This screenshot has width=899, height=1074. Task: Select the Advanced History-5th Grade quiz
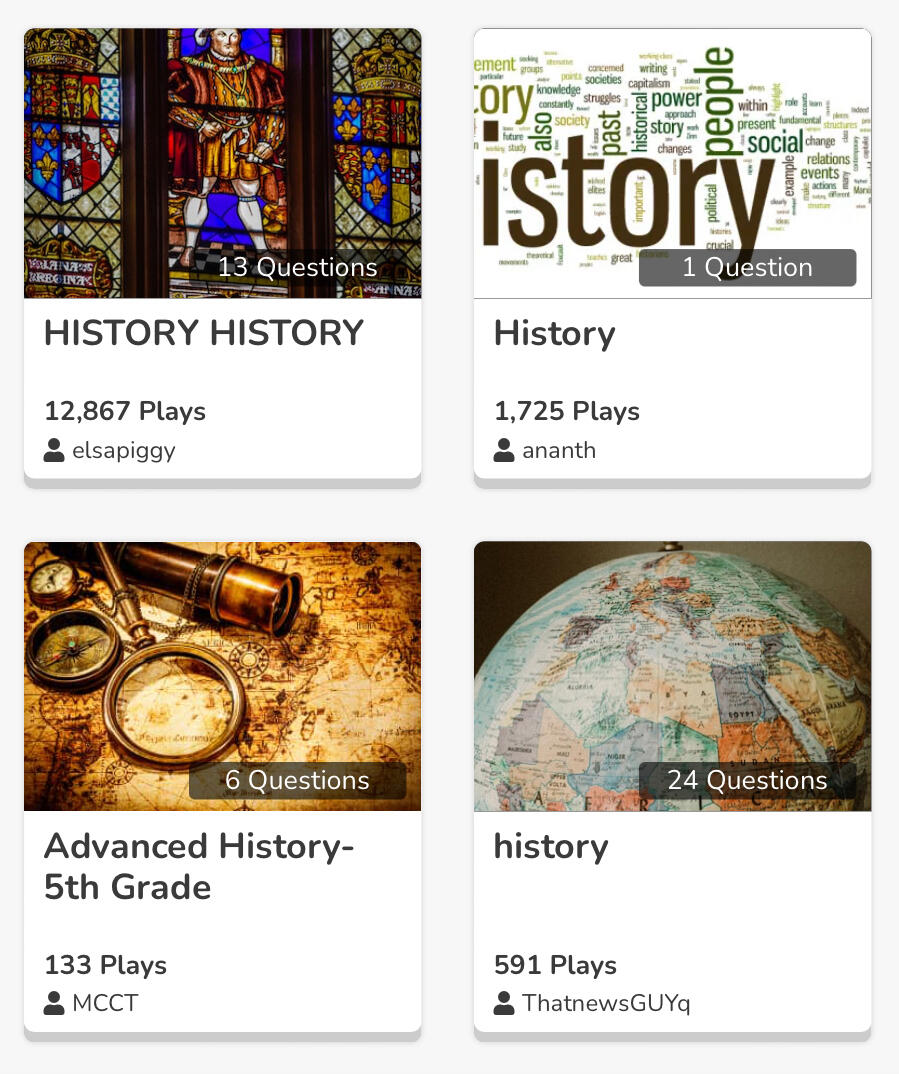point(199,866)
